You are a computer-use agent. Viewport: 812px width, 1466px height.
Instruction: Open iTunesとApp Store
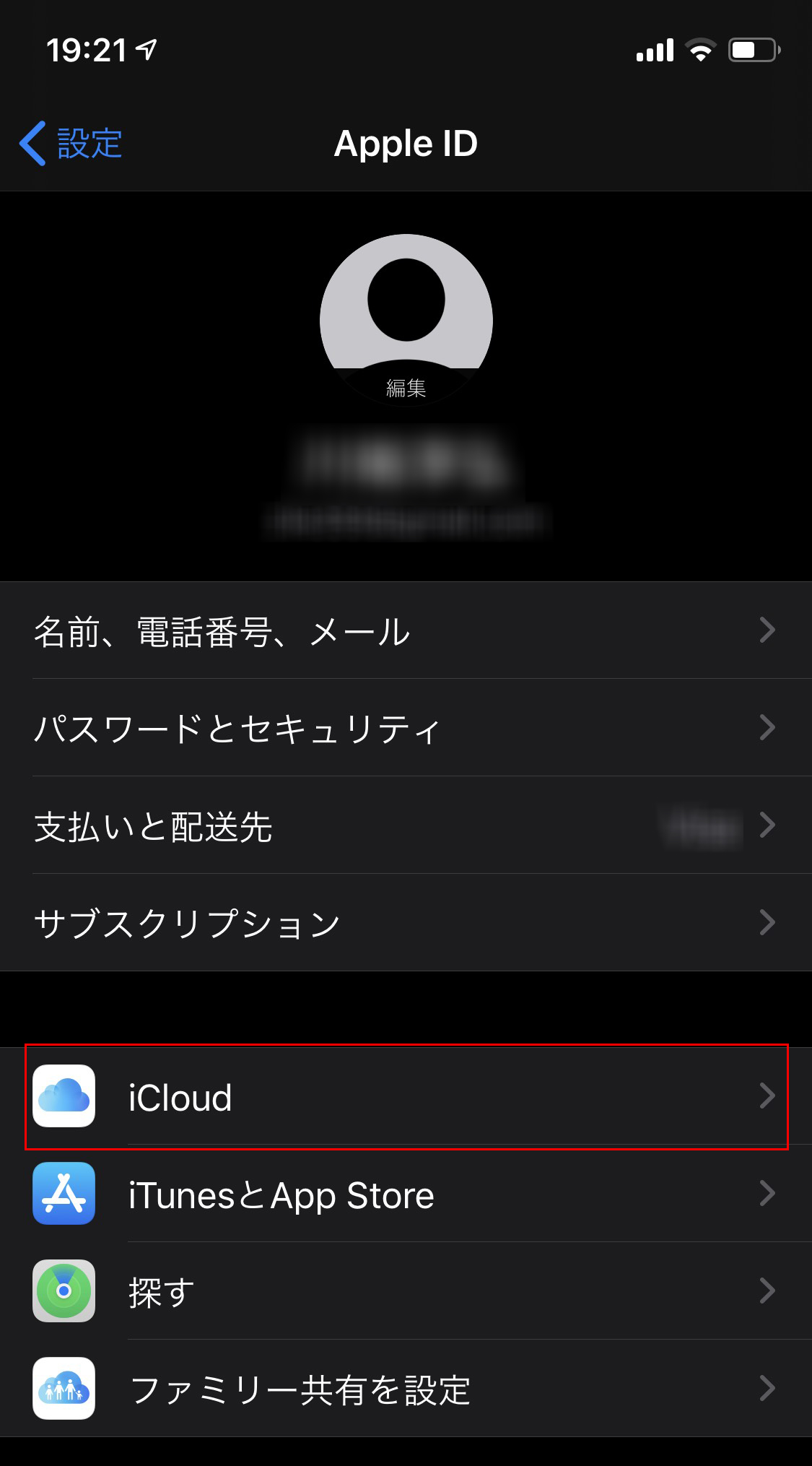point(406,1194)
